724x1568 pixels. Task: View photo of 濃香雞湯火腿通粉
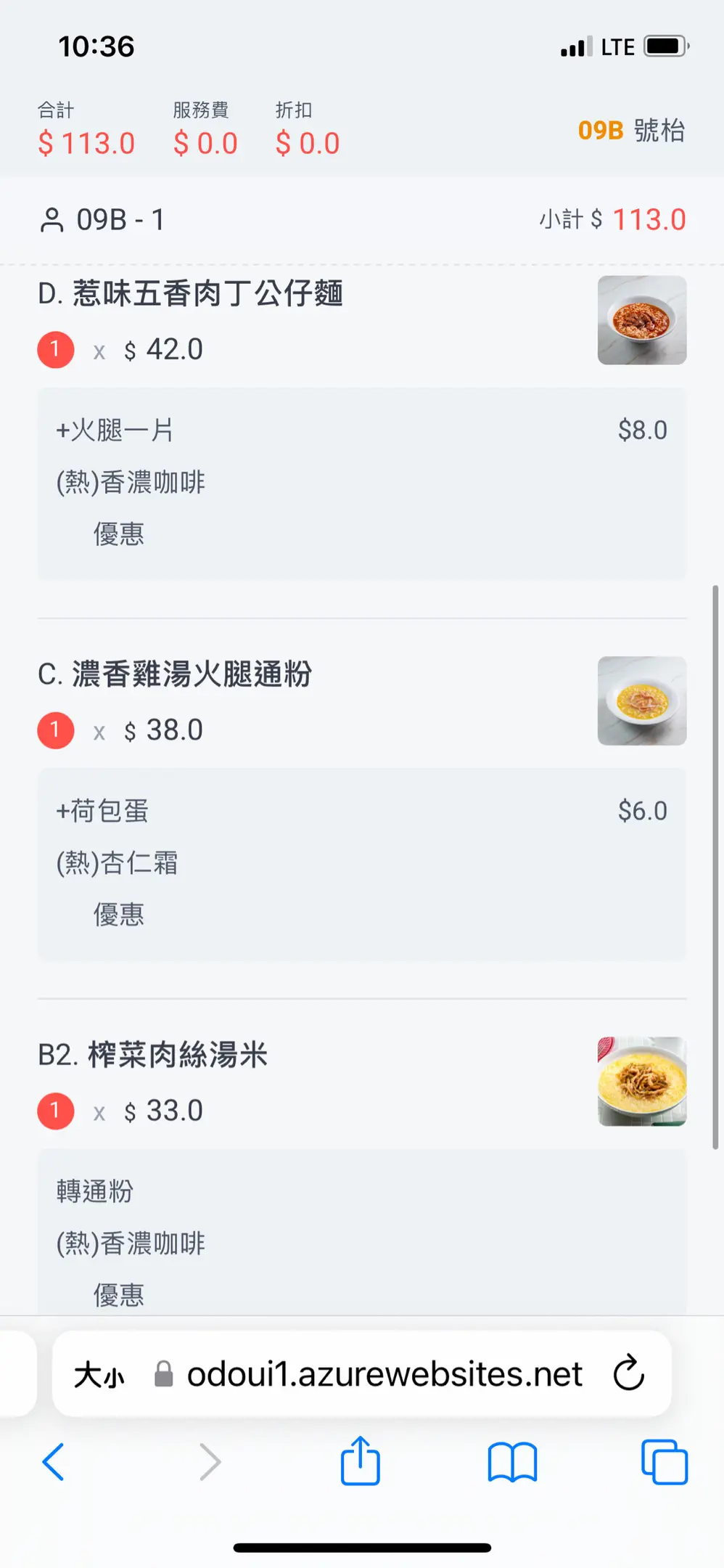click(x=642, y=701)
